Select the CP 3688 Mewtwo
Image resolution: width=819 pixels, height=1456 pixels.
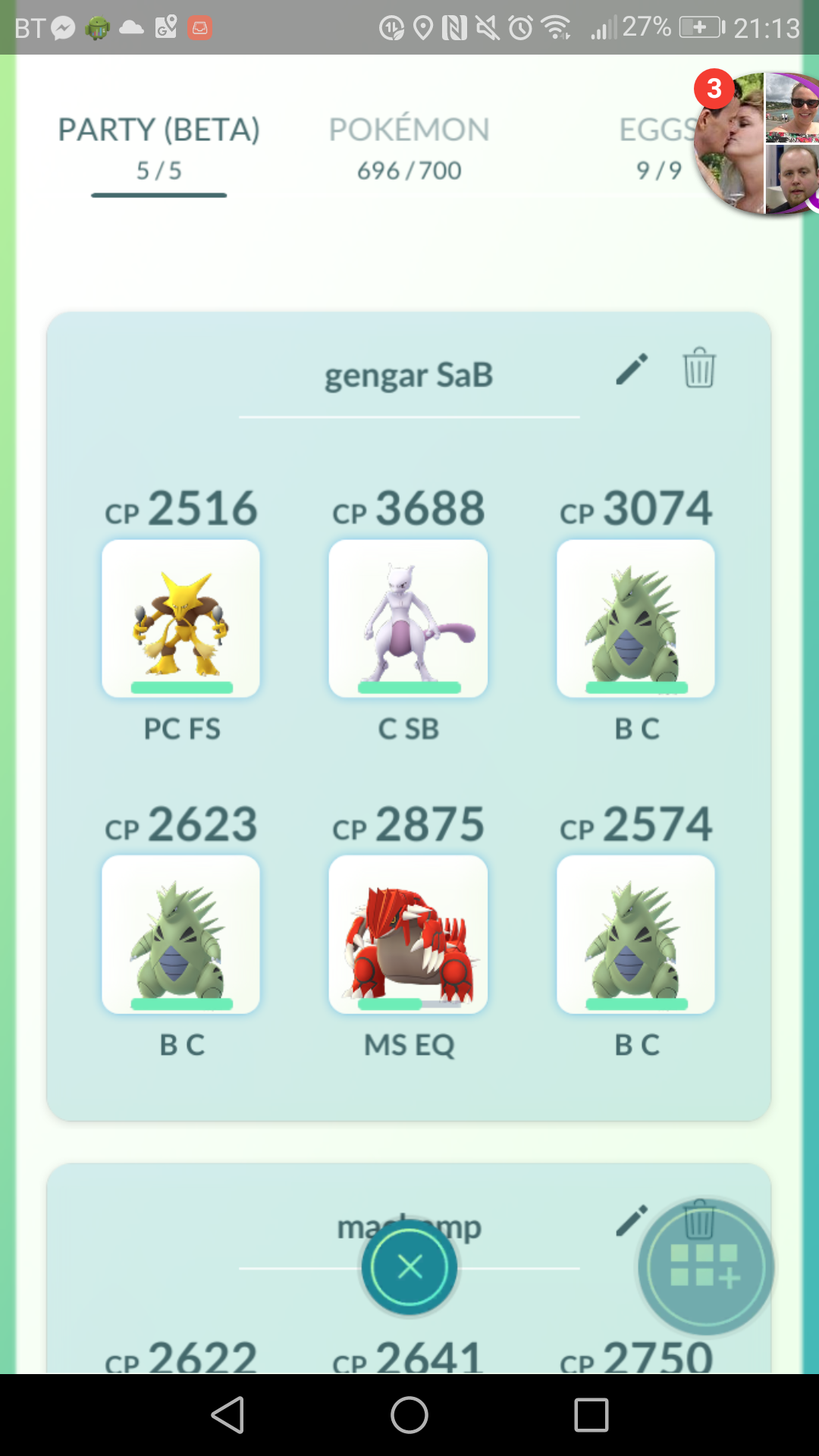(x=408, y=619)
